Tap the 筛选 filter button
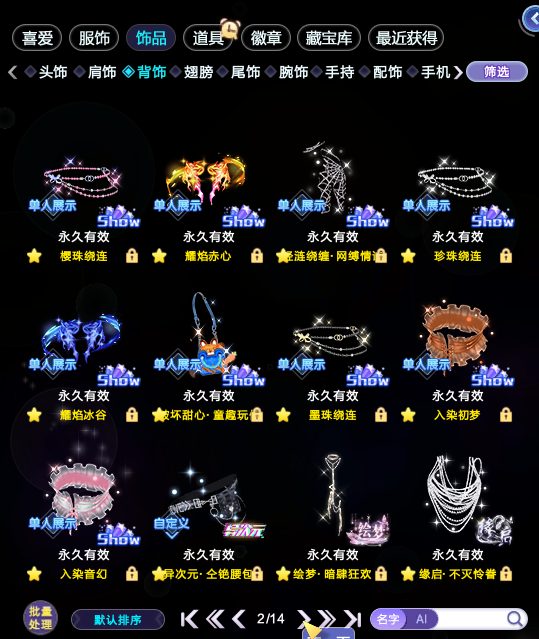The image size is (539, 639). (497, 72)
